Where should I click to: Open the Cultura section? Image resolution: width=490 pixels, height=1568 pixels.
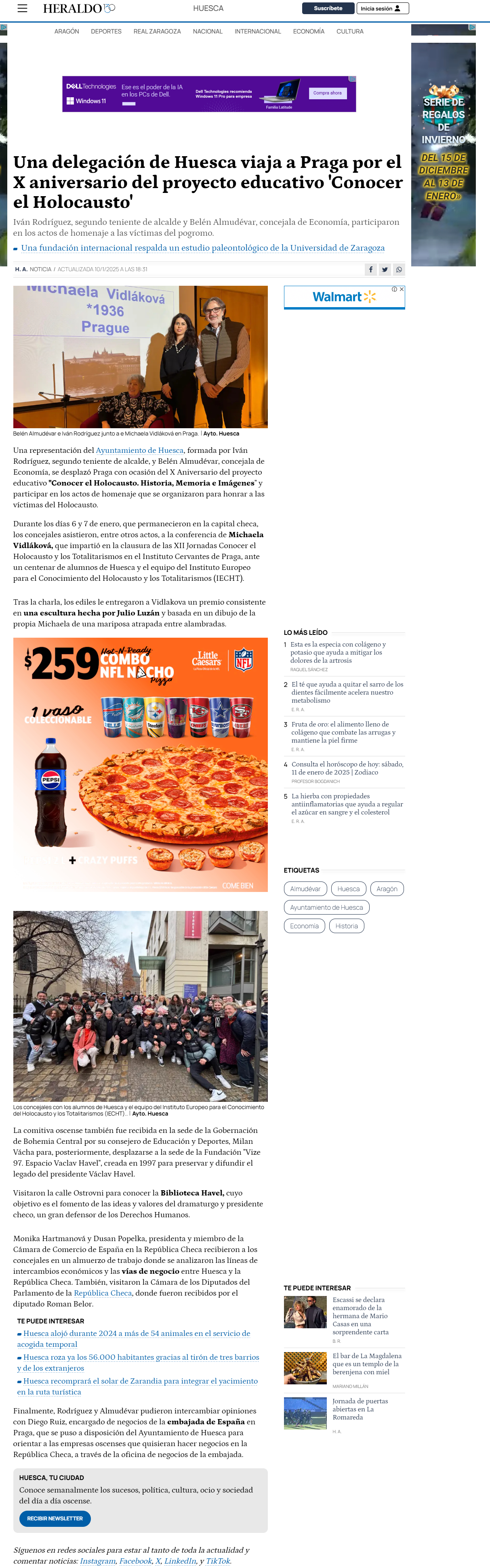click(x=350, y=31)
